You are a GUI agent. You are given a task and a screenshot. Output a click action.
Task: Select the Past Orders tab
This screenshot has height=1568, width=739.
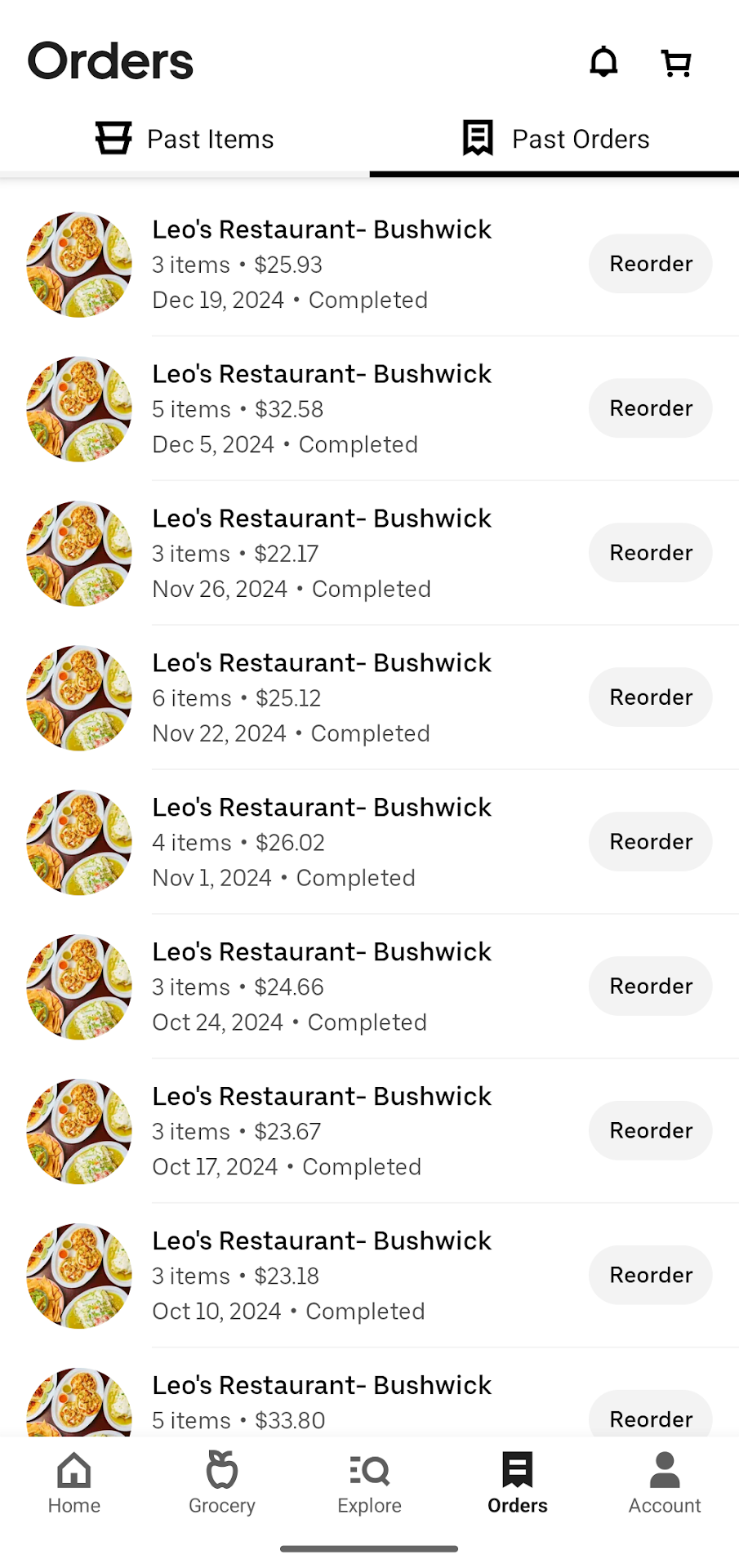click(554, 139)
